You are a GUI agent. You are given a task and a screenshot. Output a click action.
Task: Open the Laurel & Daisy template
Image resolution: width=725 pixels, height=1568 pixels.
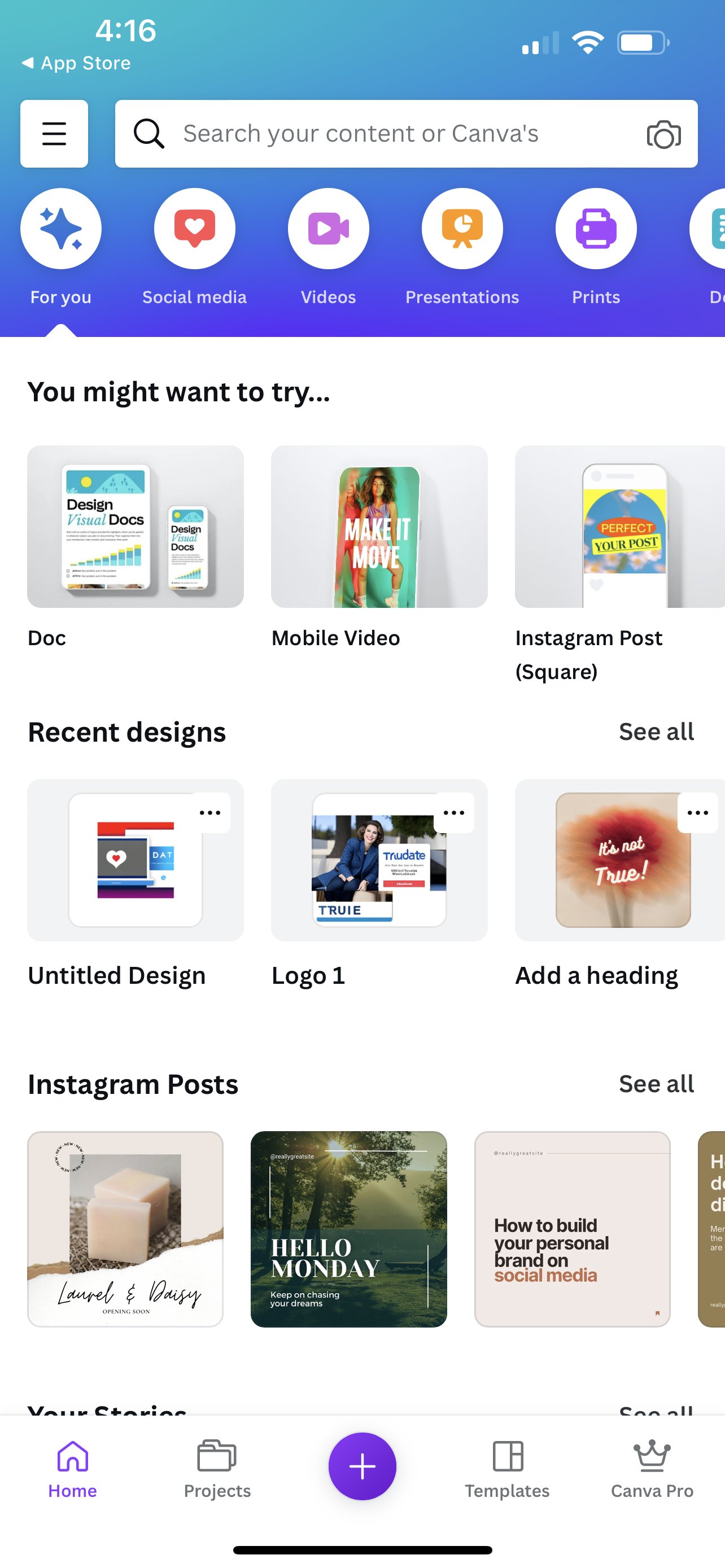pos(125,1229)
